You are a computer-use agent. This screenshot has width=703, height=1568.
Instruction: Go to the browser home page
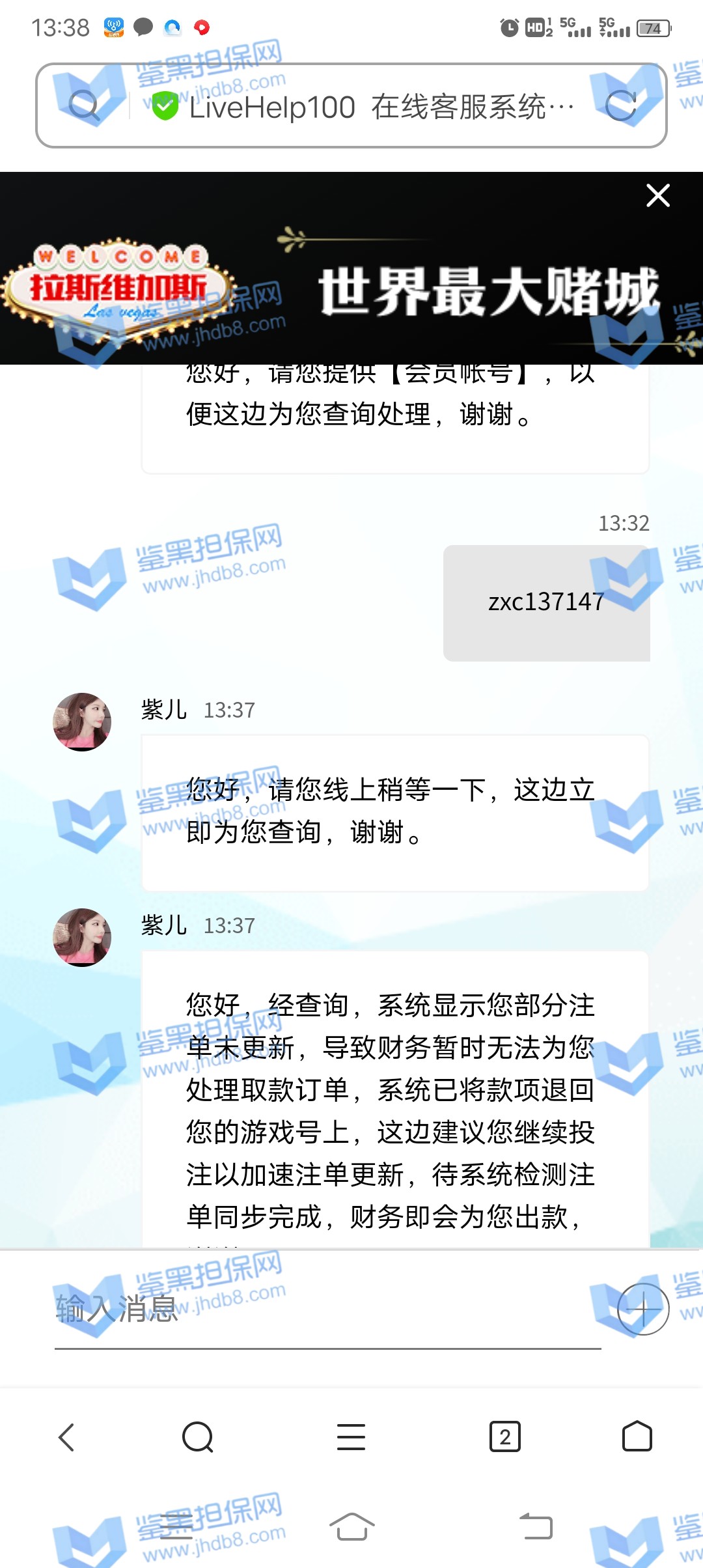click(x=637, y=1437)
